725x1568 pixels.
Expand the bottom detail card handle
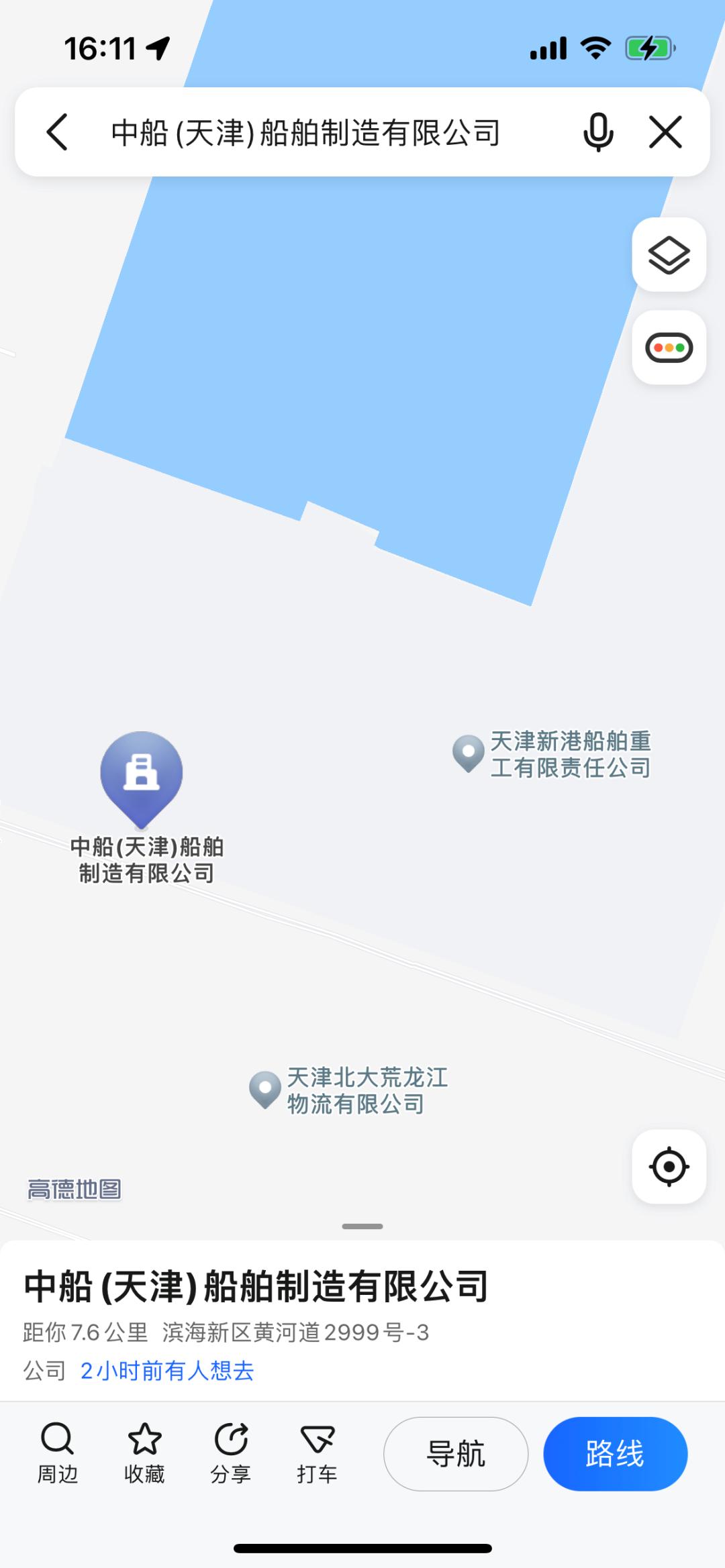point(362,1224)
